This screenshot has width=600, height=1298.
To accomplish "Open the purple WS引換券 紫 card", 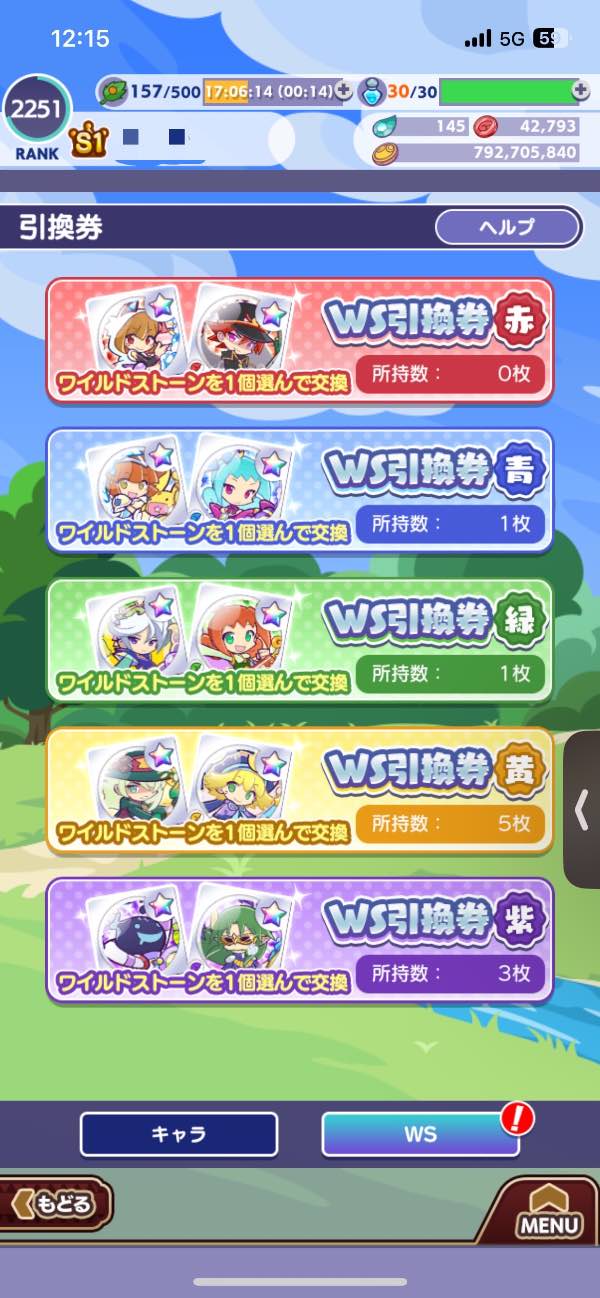I will [299, 940].
